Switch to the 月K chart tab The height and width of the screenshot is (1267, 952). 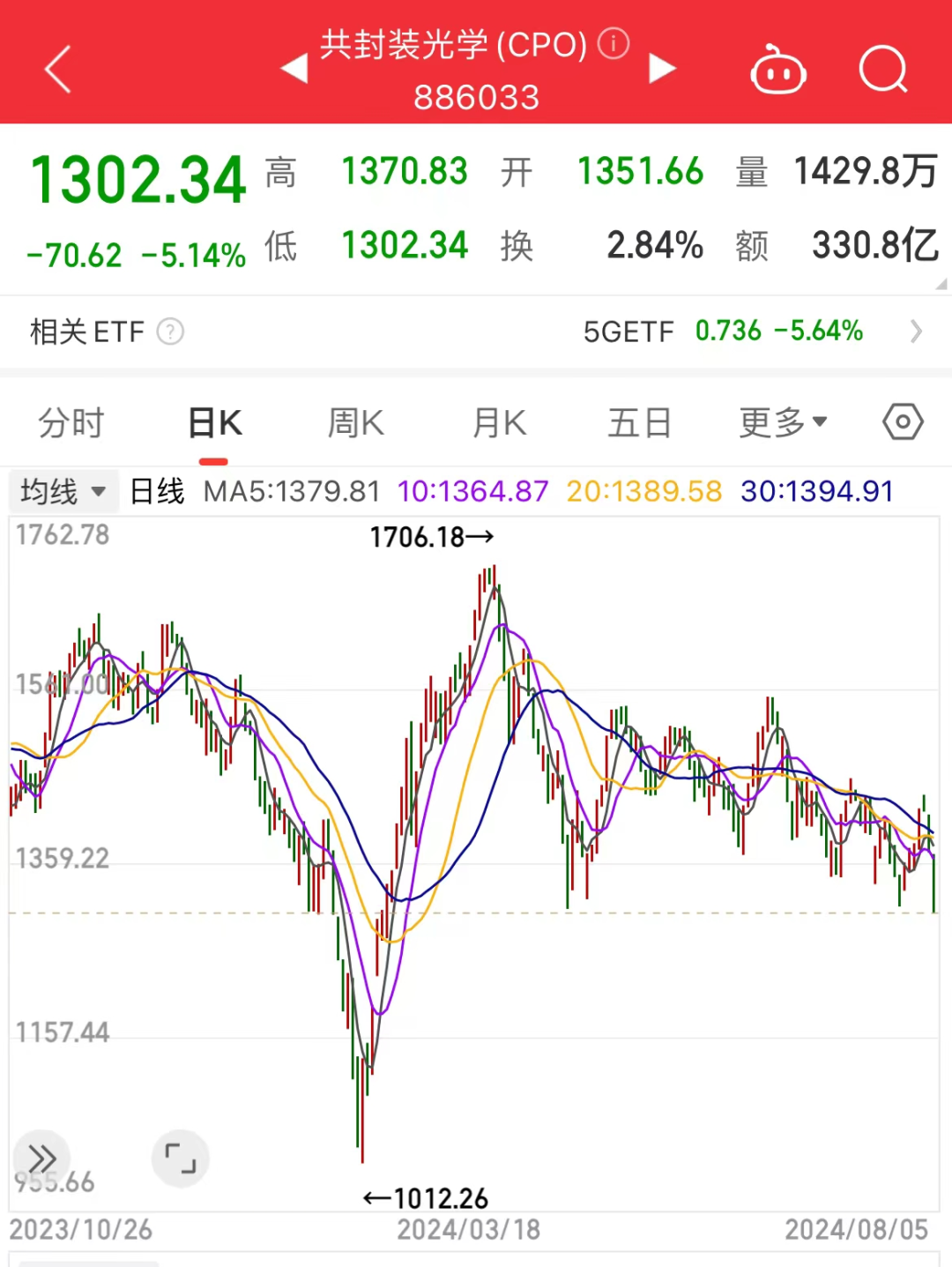[x=499, y=423]
